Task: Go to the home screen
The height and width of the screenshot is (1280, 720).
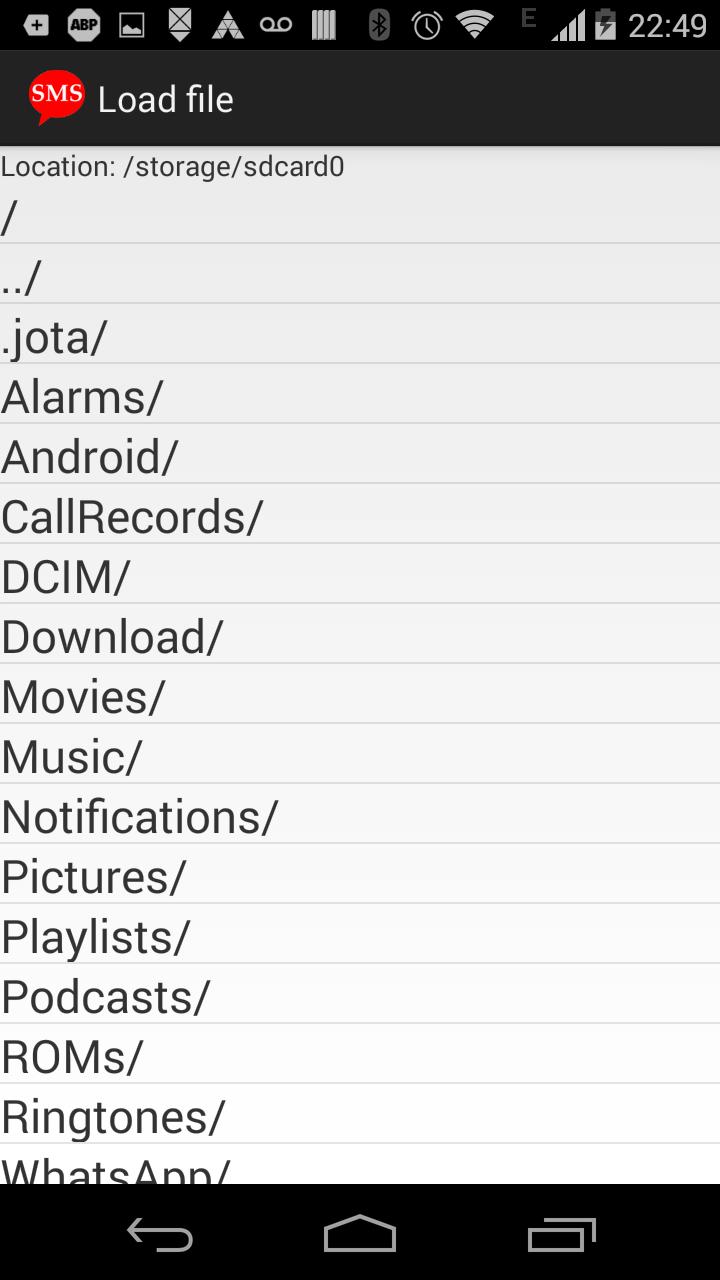Action: [x=360, y=1235]
